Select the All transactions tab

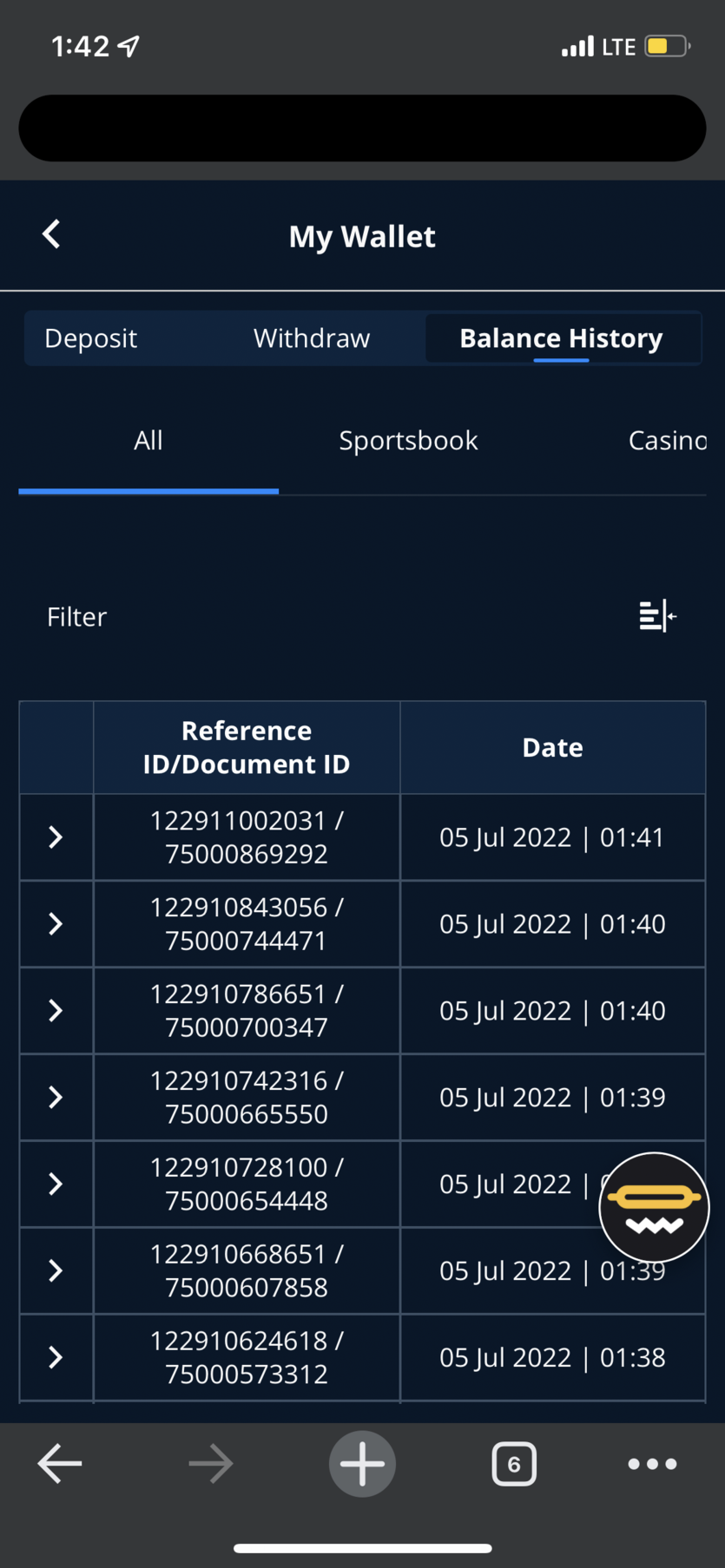(148, 440)
